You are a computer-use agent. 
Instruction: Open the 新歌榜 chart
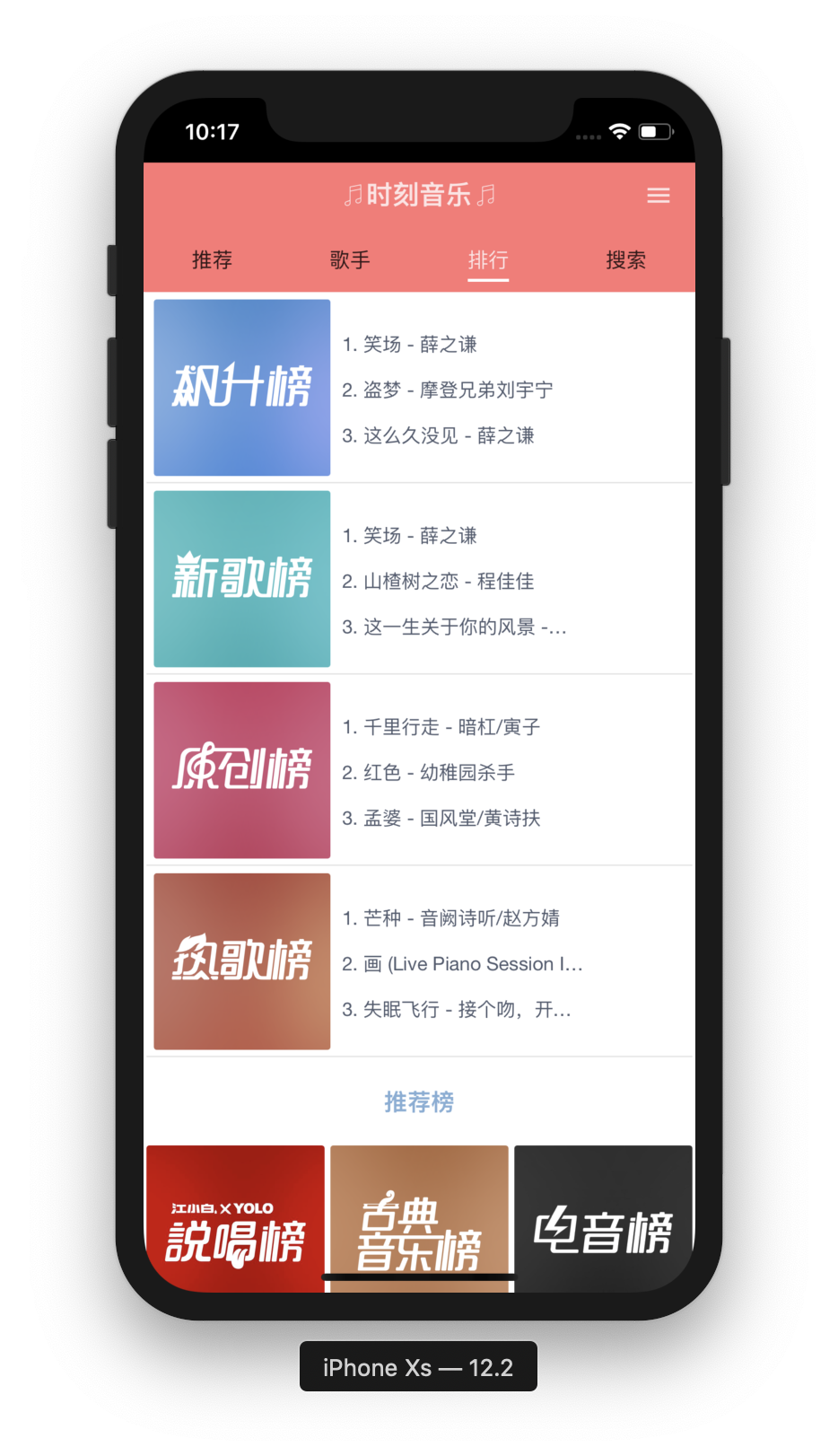[x=242, y=579]
